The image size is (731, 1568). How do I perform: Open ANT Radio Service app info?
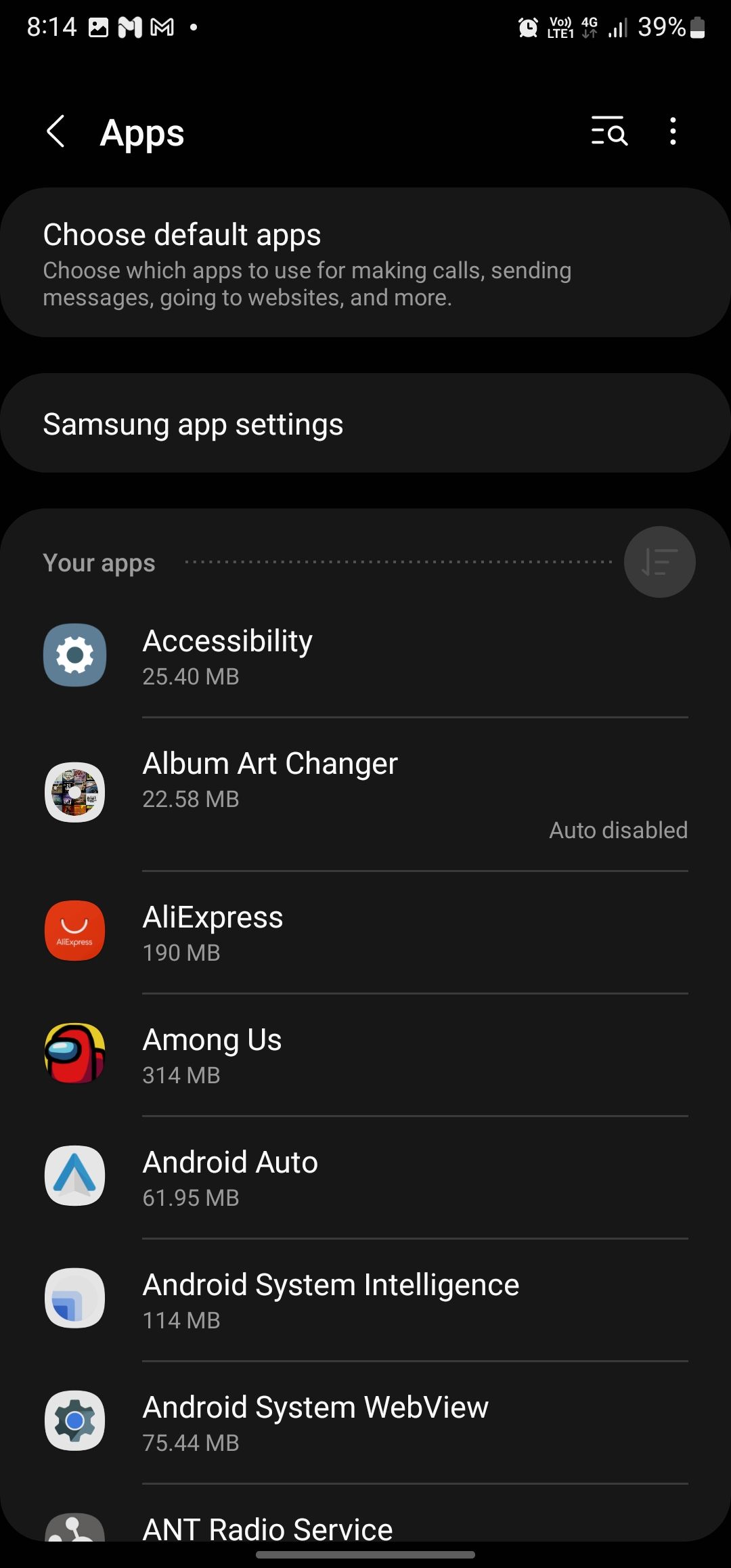(x=365, y=1527)
